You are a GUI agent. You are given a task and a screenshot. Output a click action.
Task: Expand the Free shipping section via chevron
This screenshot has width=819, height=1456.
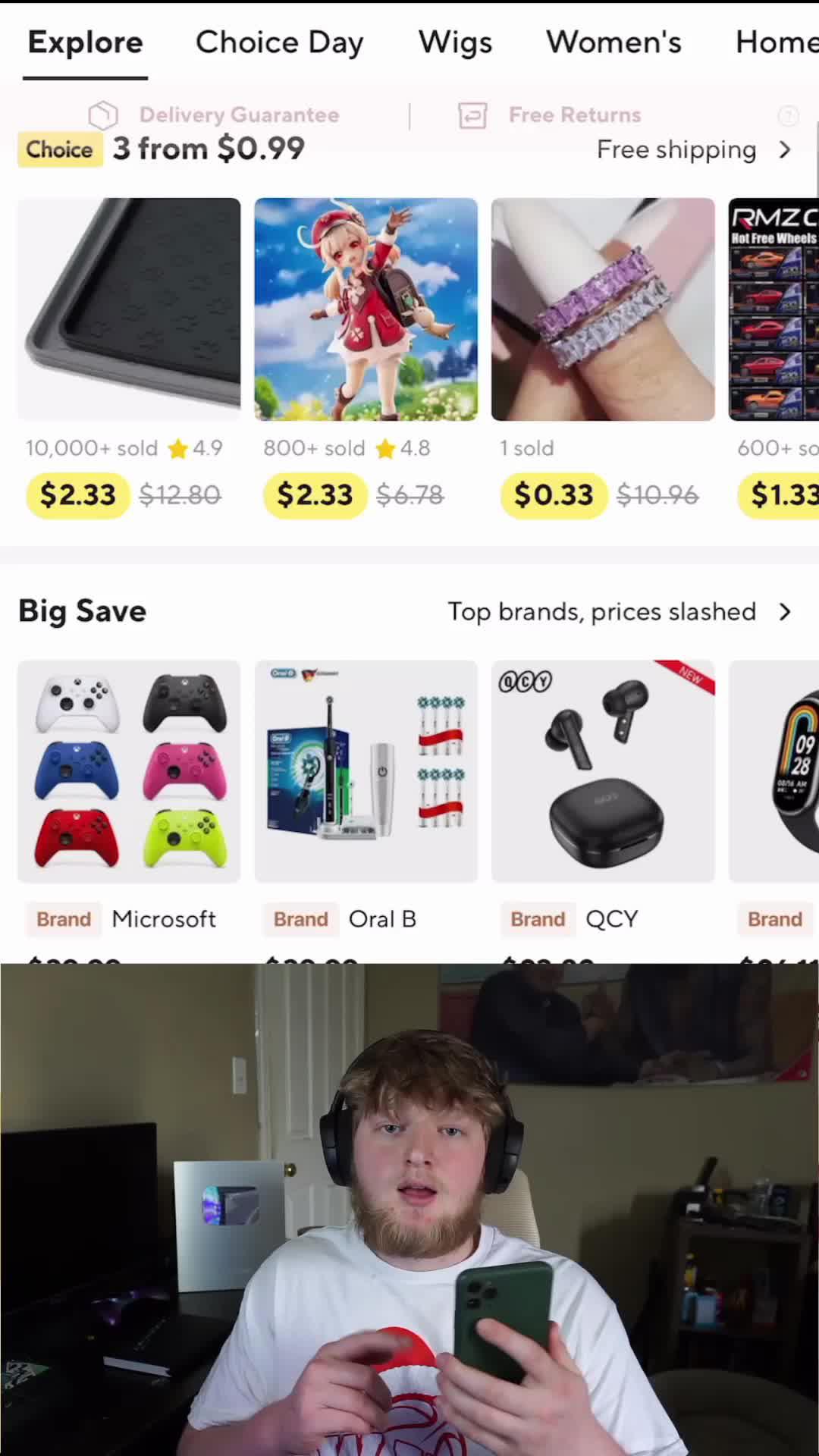point(785,149)
